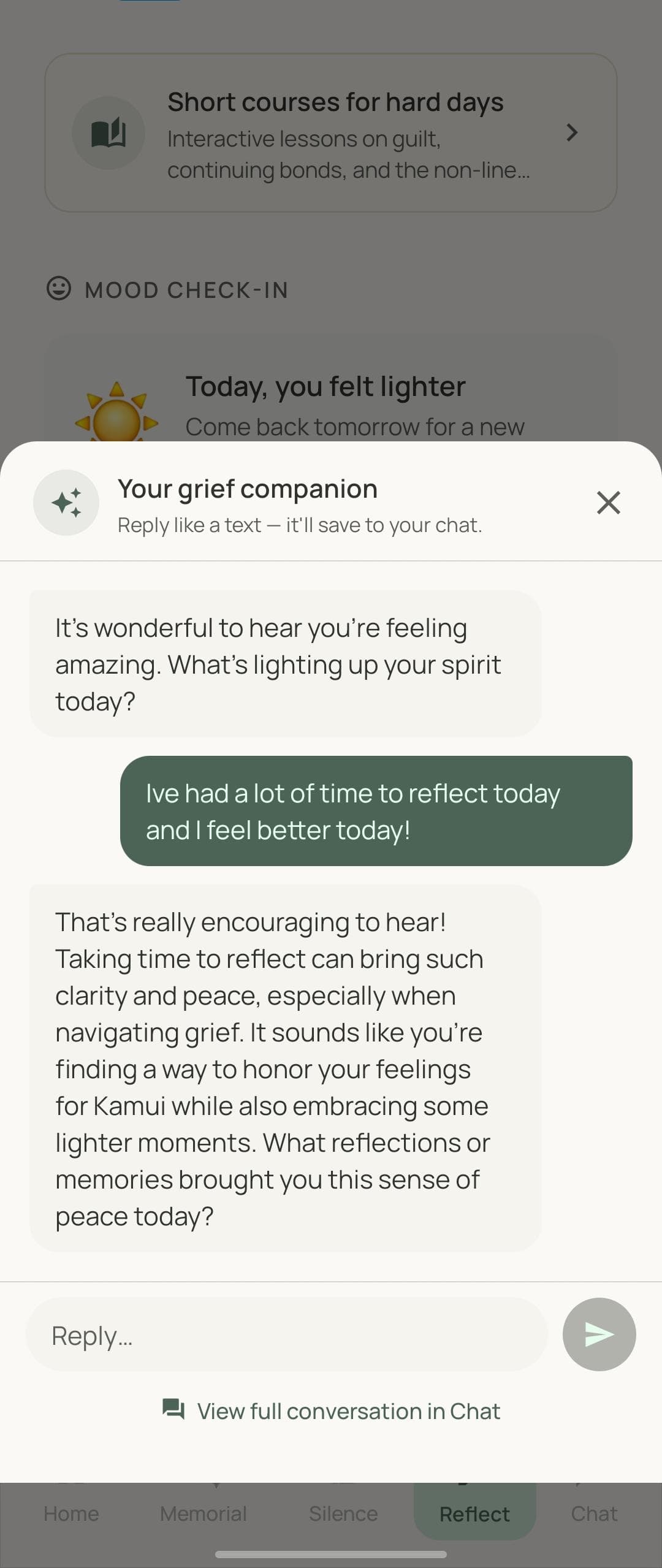
Task: Tap the Today, you felt lighter mood card
Action: [331, 398]
